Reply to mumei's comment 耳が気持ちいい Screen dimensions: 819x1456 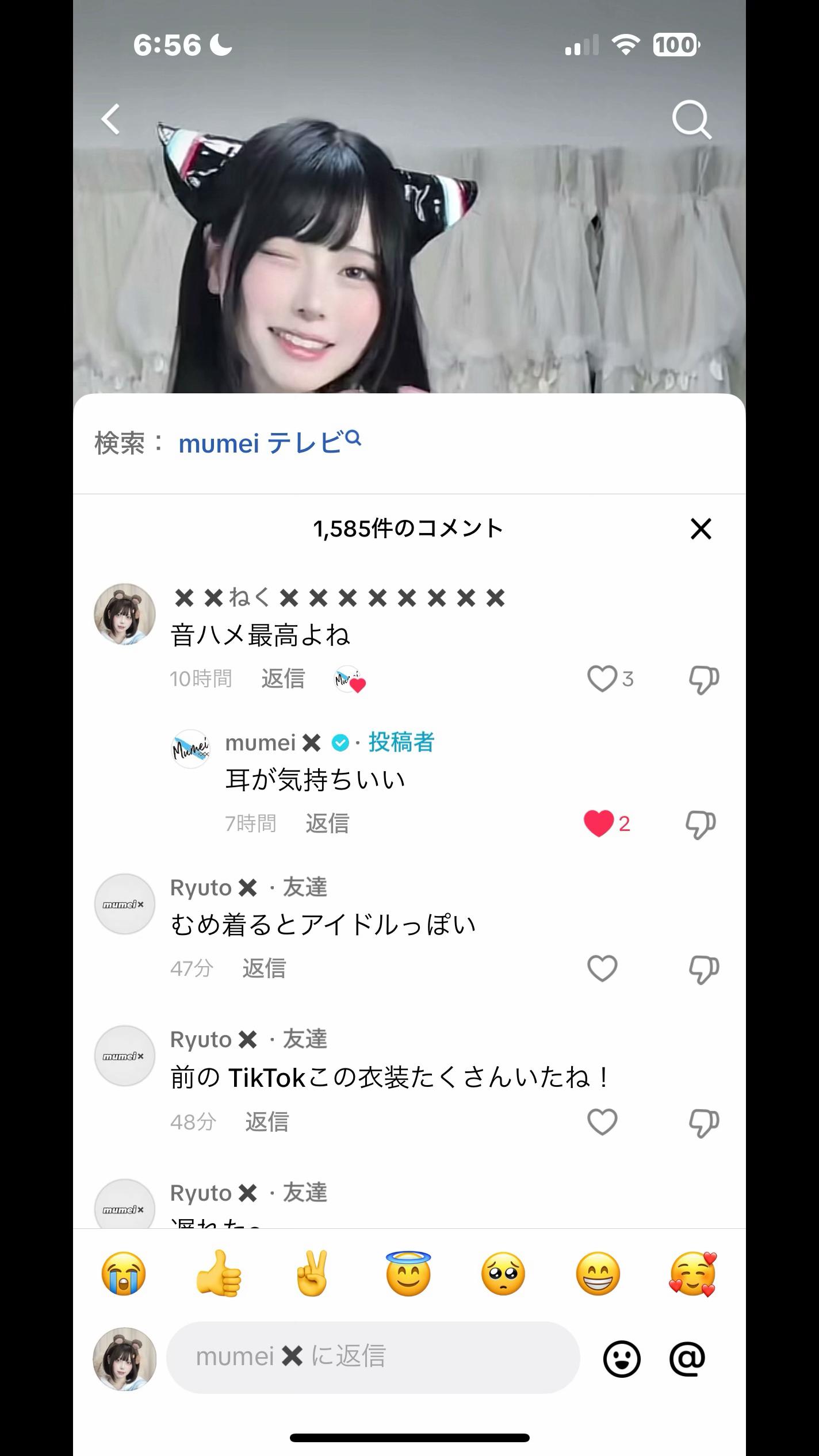(x=327, y=823)
